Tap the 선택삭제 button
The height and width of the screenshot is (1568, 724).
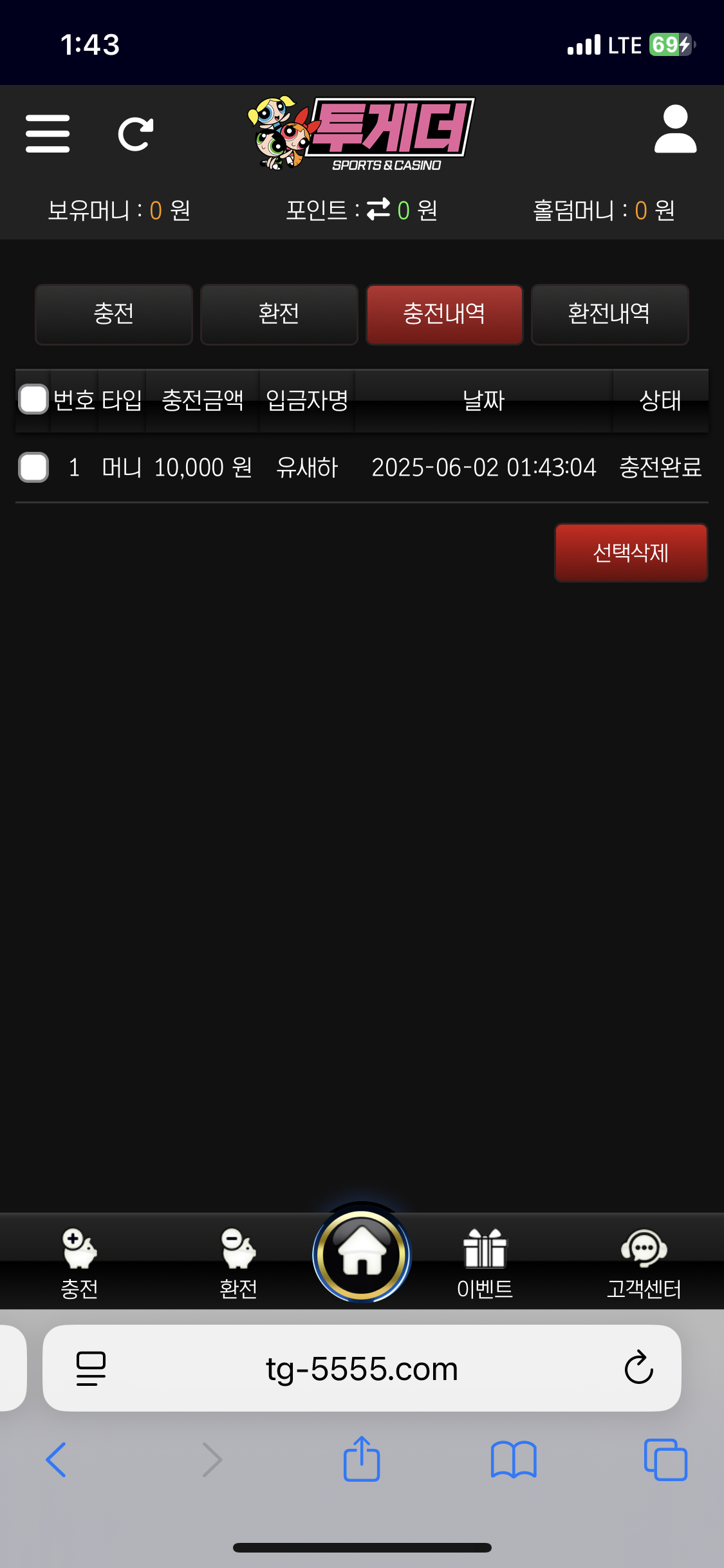click(631, 552)
